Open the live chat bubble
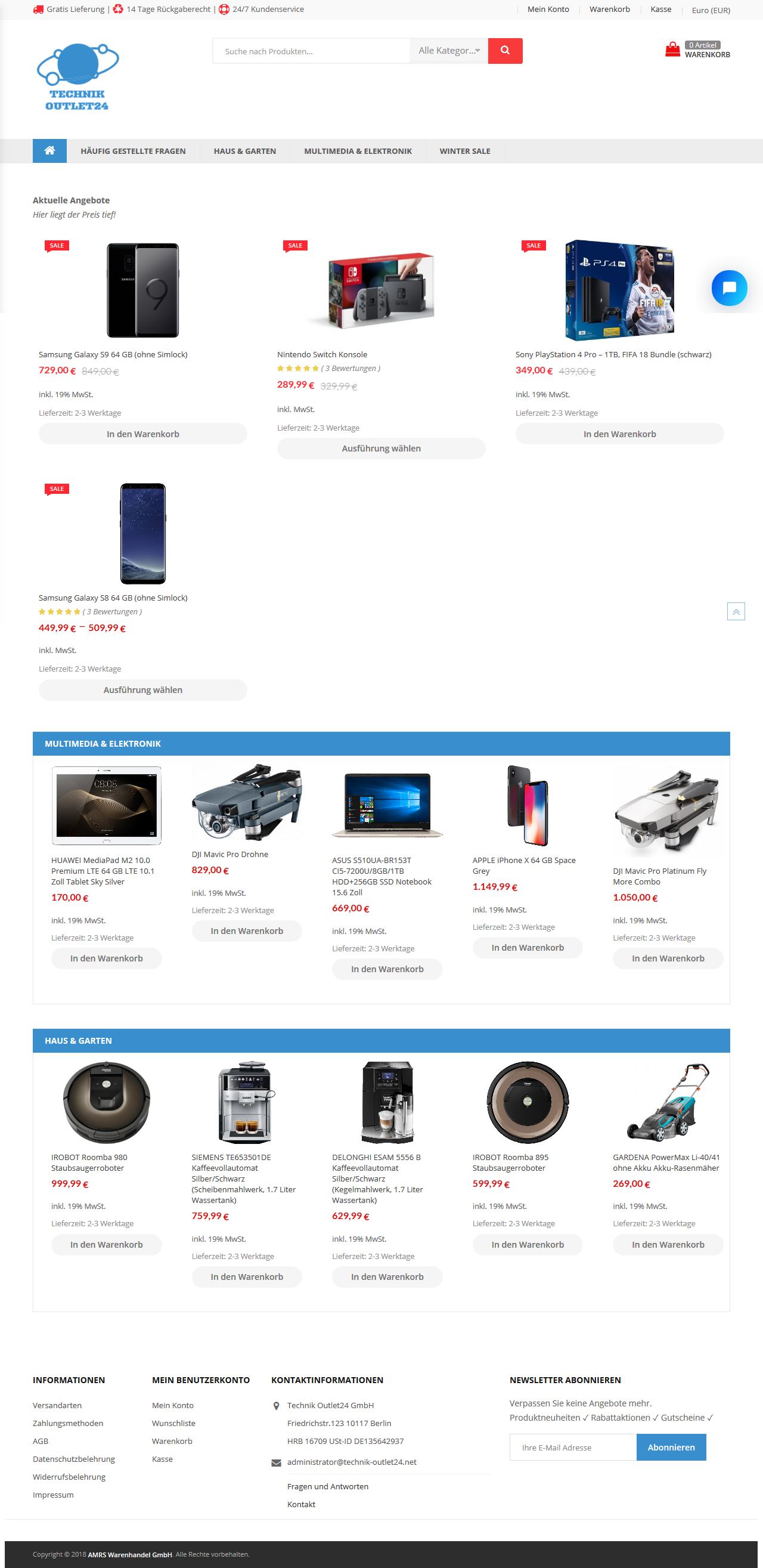Screen dimensions: 763x1568 [x=729, y=288]
